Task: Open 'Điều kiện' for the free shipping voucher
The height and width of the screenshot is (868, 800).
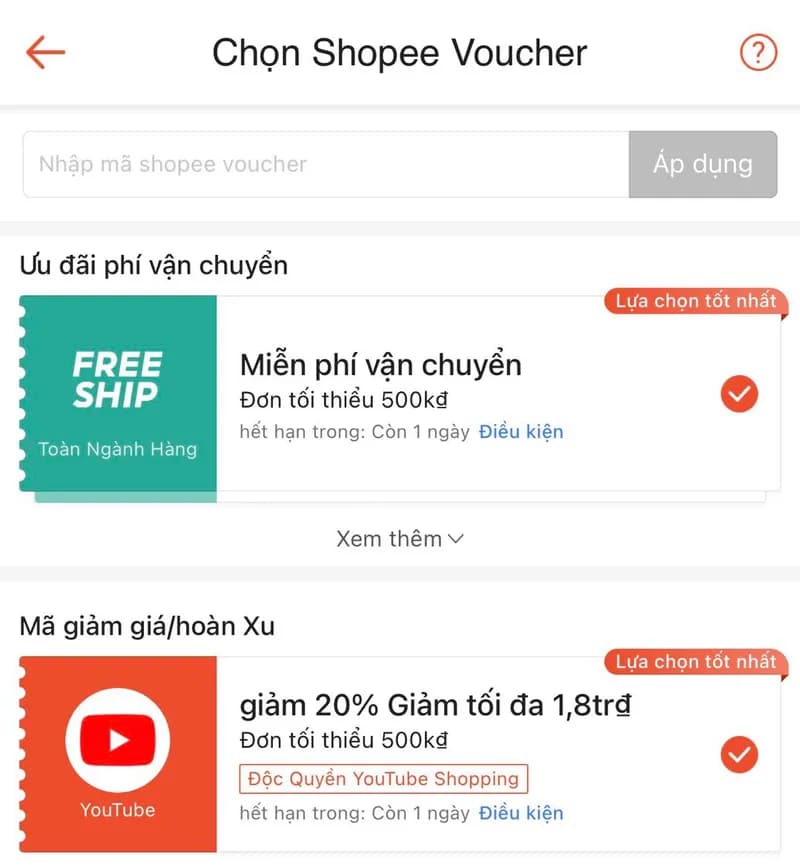Action: (522, 431)
